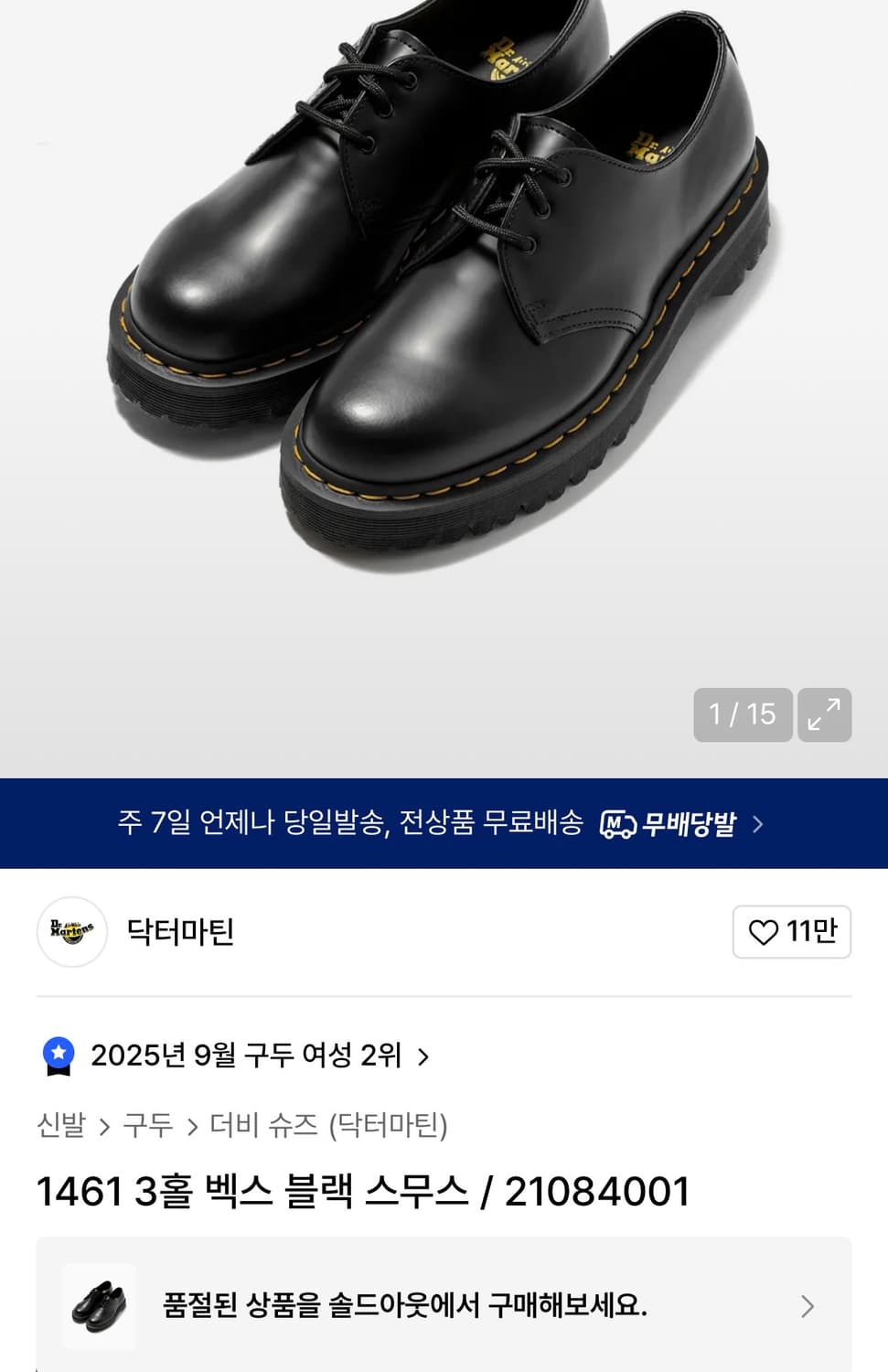Click the 1/15 image counter

[743, 715]
